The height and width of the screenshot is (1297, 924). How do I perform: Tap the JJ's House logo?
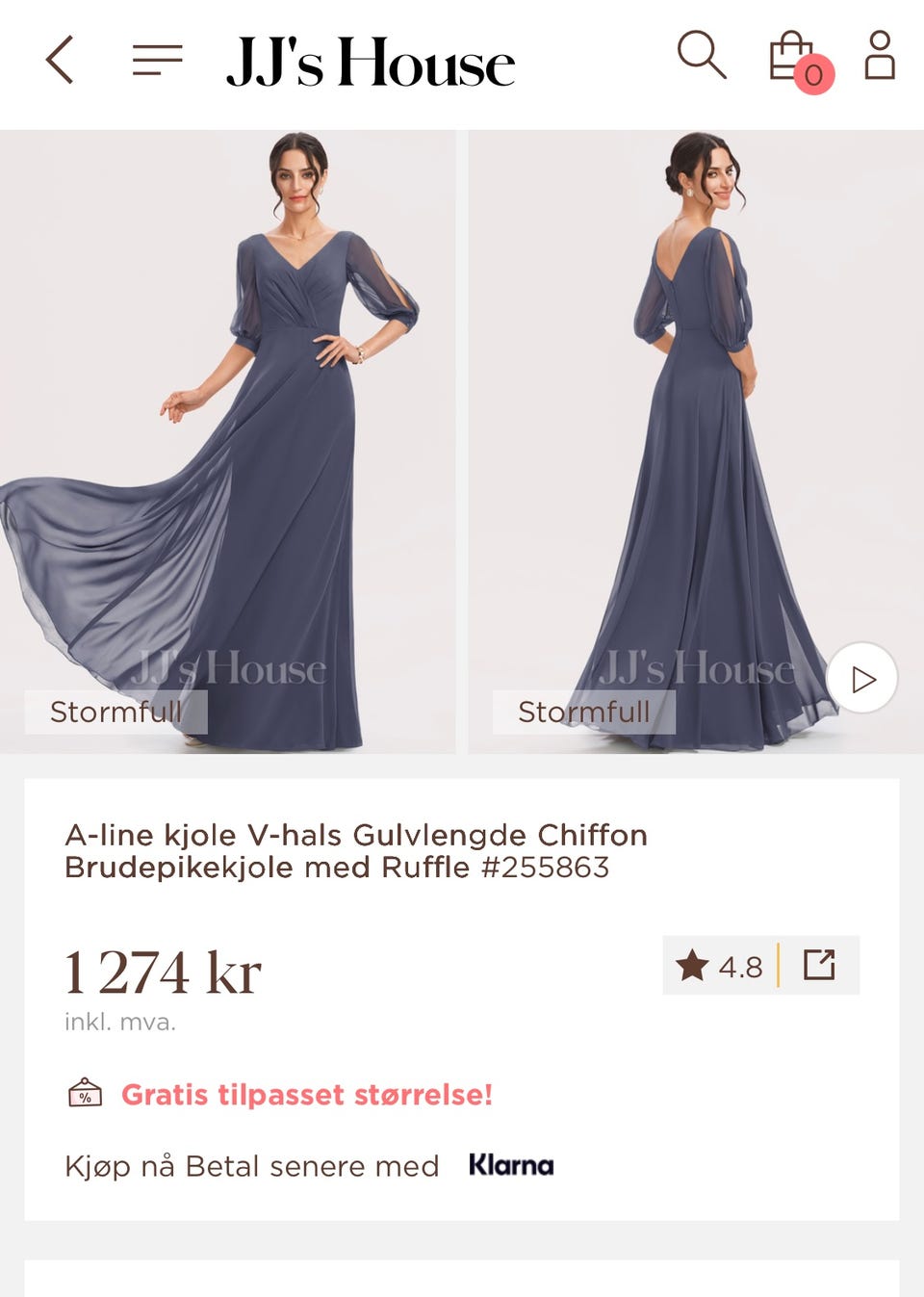[x=369, y=60]
